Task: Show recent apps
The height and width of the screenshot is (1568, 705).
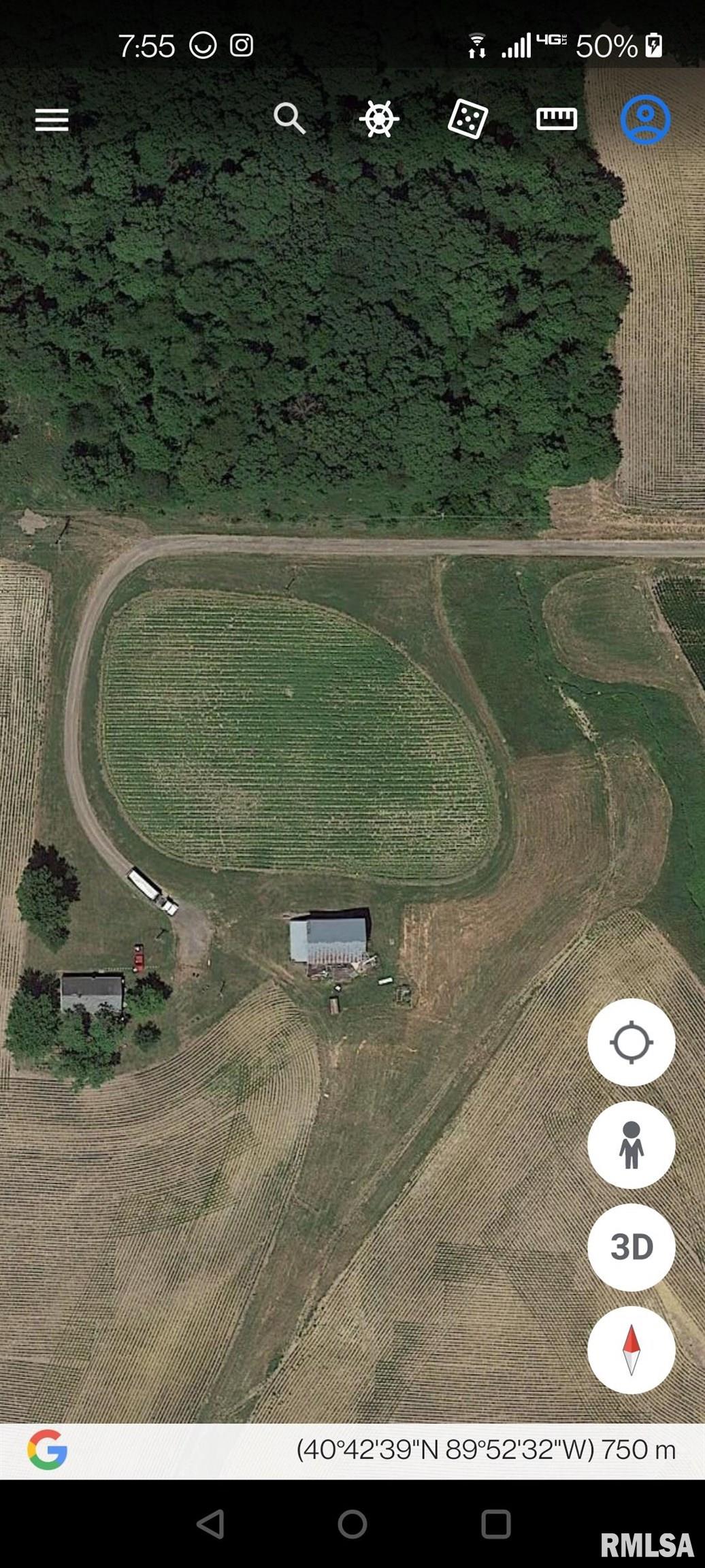Action: coord(496,1524)
